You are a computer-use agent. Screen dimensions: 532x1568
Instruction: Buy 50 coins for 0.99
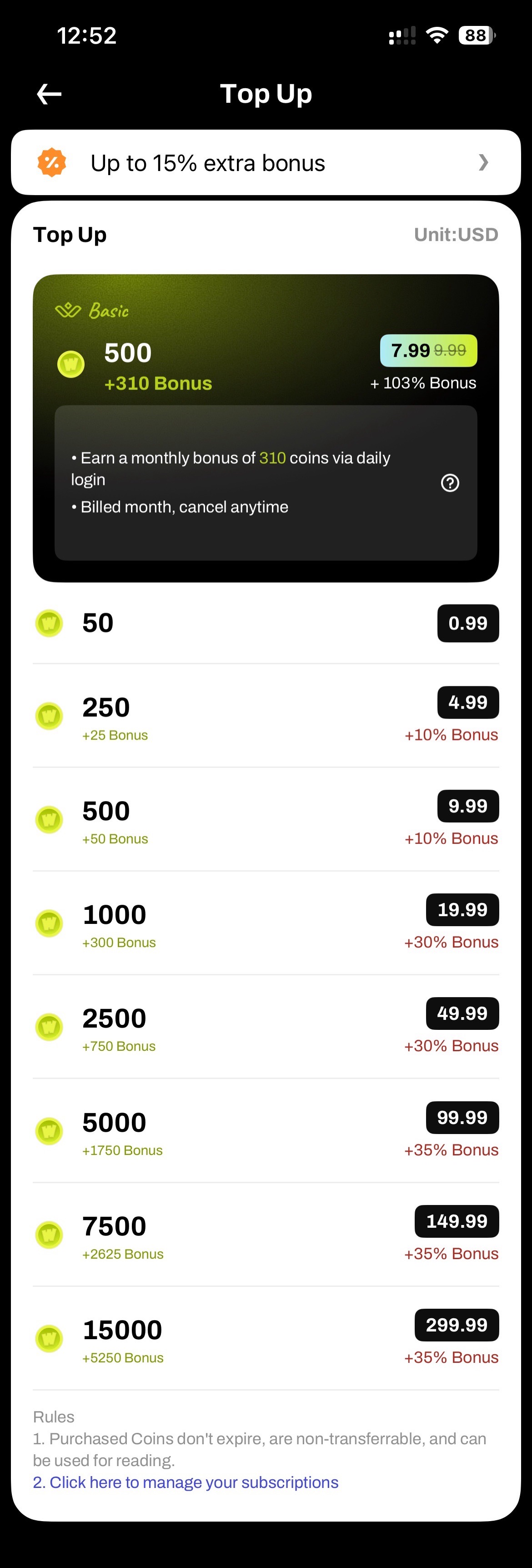pyautogui.click(x=467, y=623)
